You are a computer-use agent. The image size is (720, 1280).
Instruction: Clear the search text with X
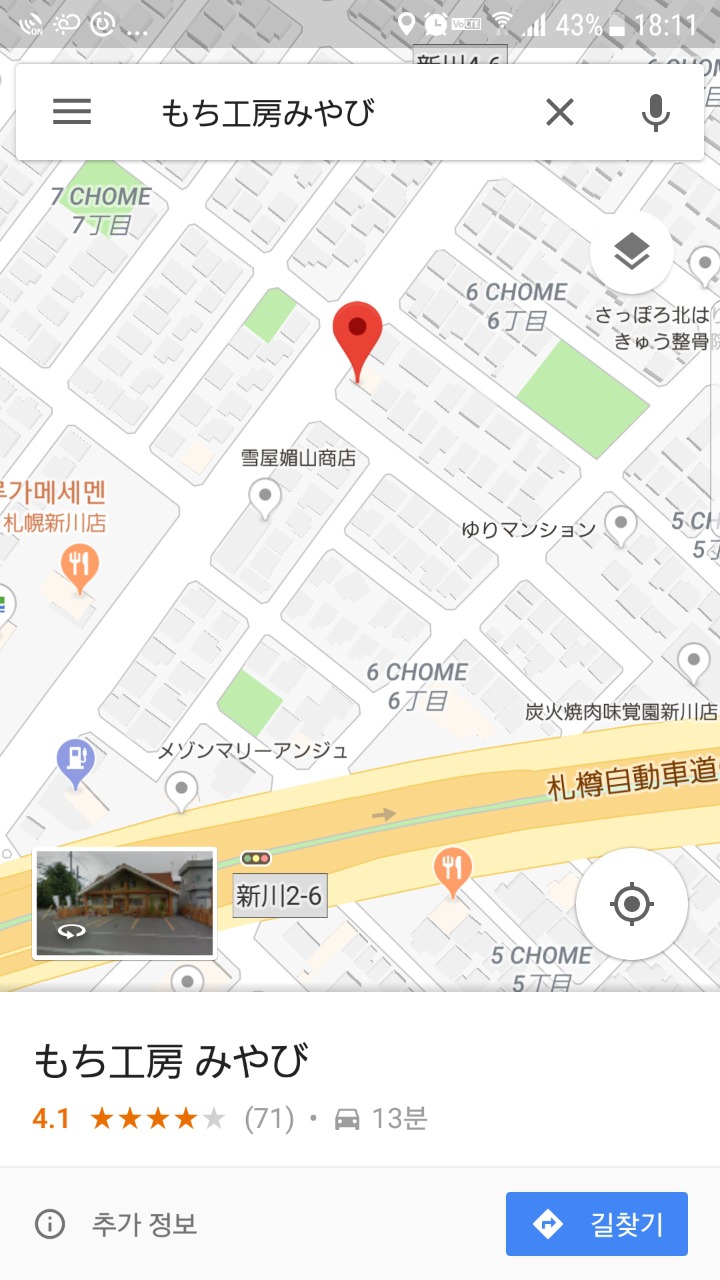tap(560, 112)
